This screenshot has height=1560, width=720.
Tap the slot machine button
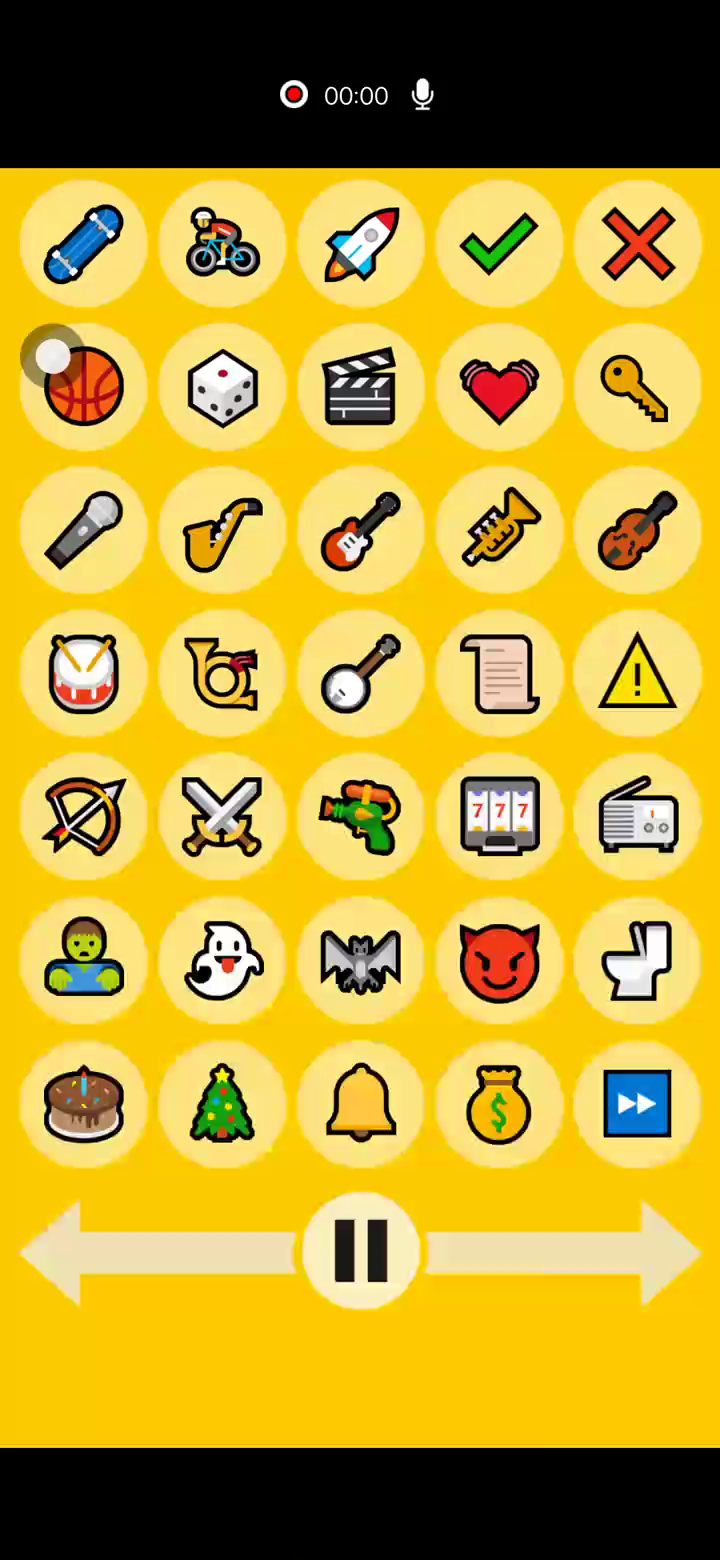(x=499, y=817)
